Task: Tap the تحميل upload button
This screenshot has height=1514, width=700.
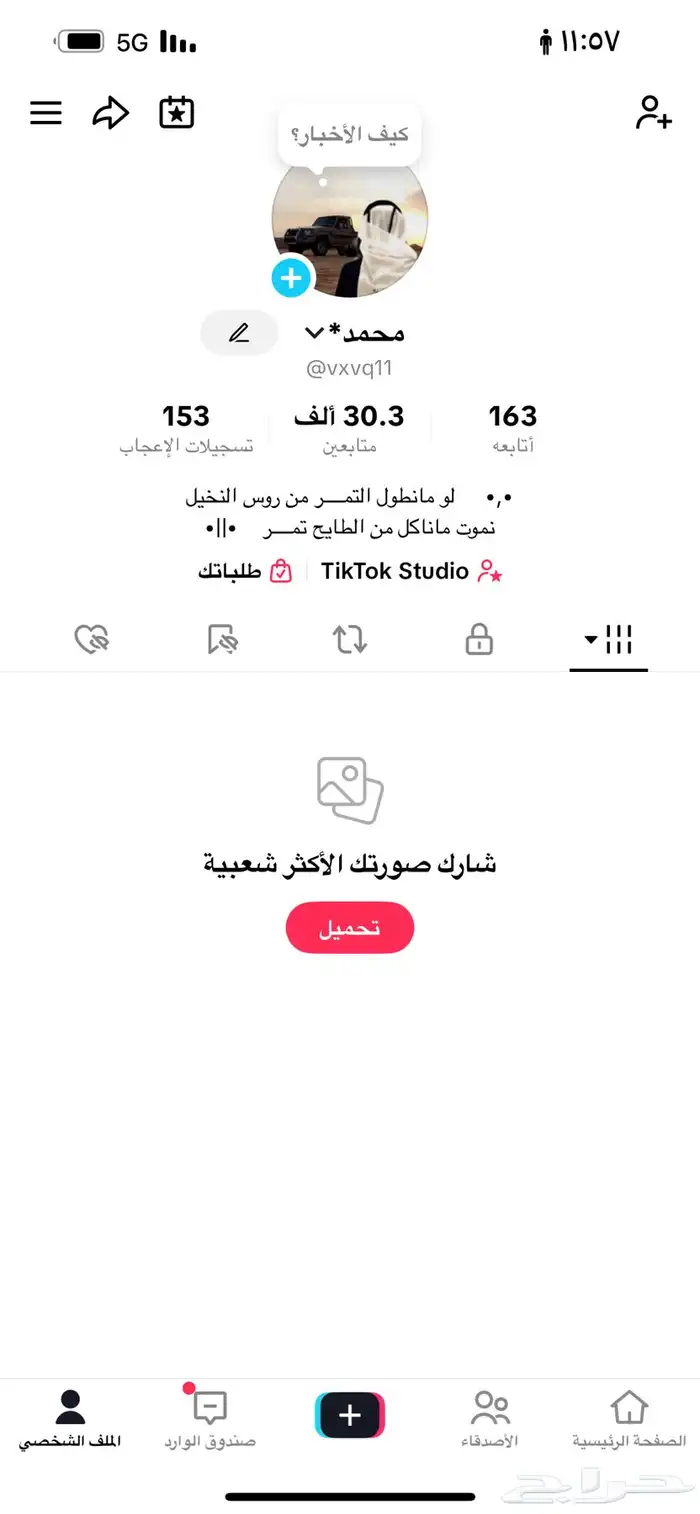Action: tap(350, 928)
